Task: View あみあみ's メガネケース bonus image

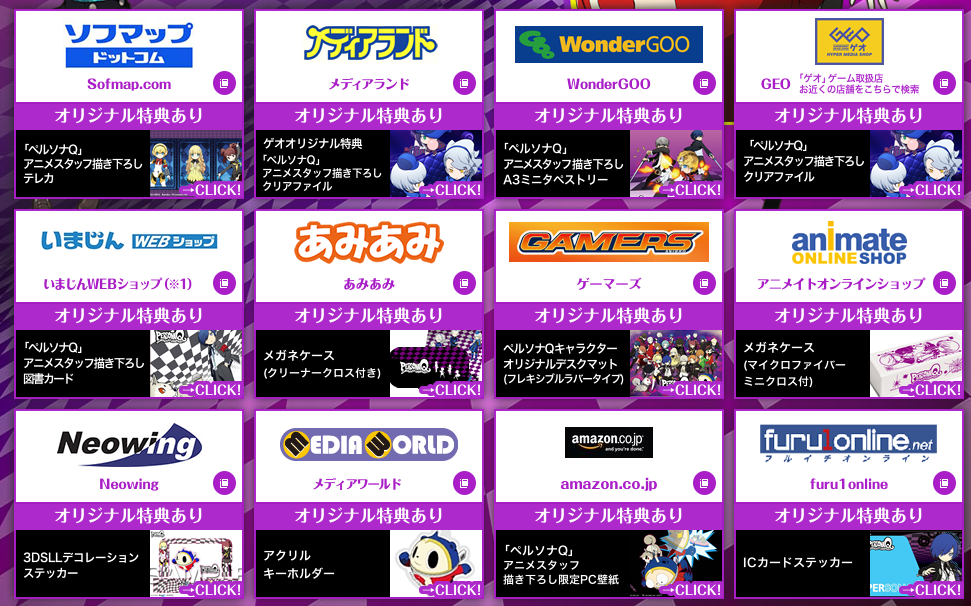Action: click(436, 364)
